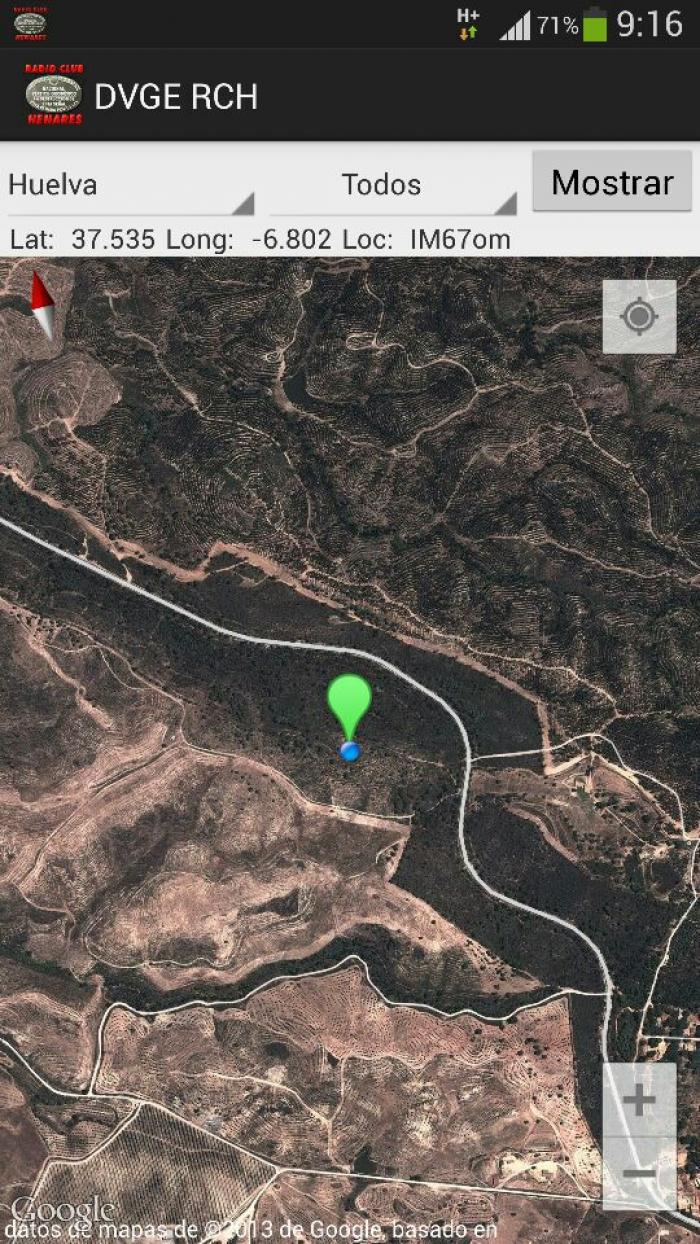Expand the Todos filter dropdown
The width and height of the screenshot is (700, 1244).
tap(393, 185)
